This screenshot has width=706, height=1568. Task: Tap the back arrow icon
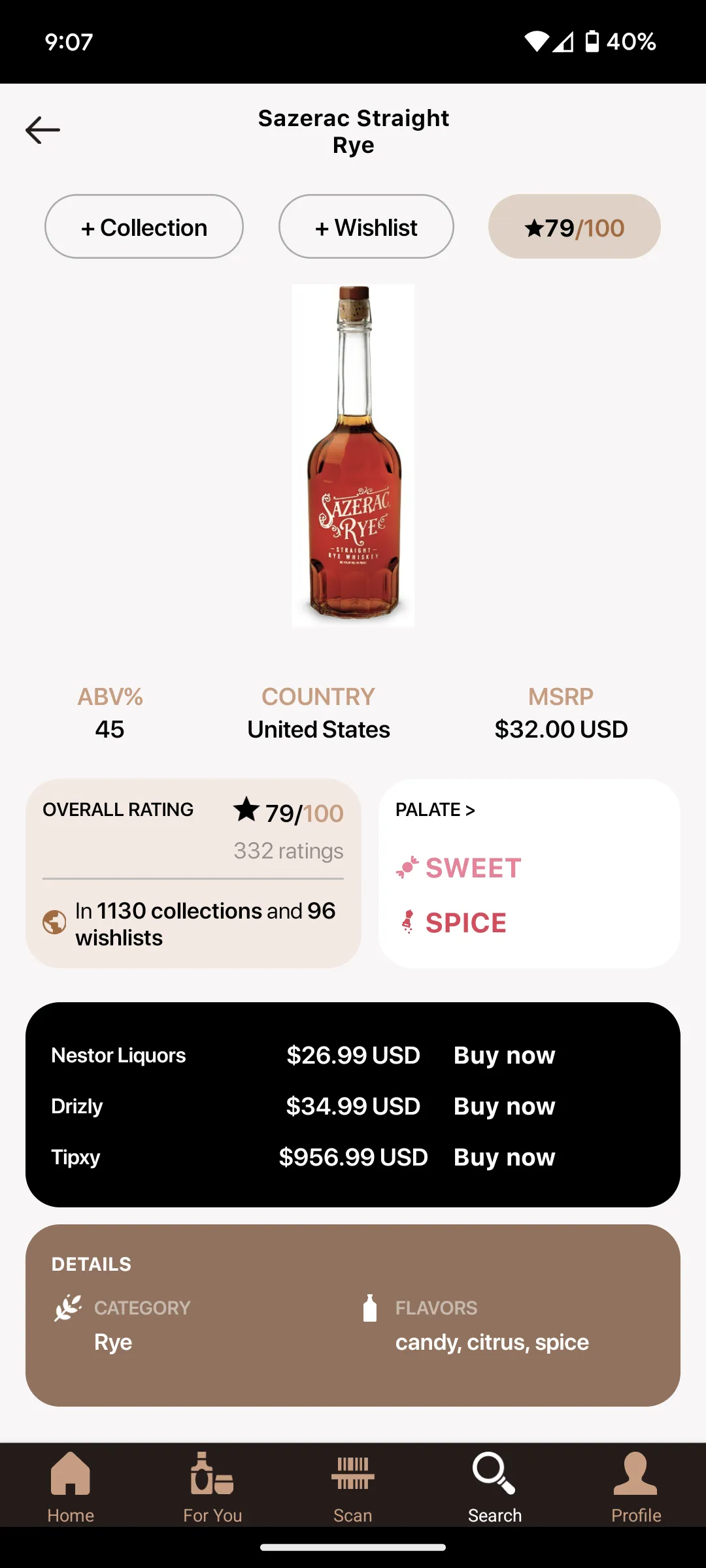click(43, 129)
